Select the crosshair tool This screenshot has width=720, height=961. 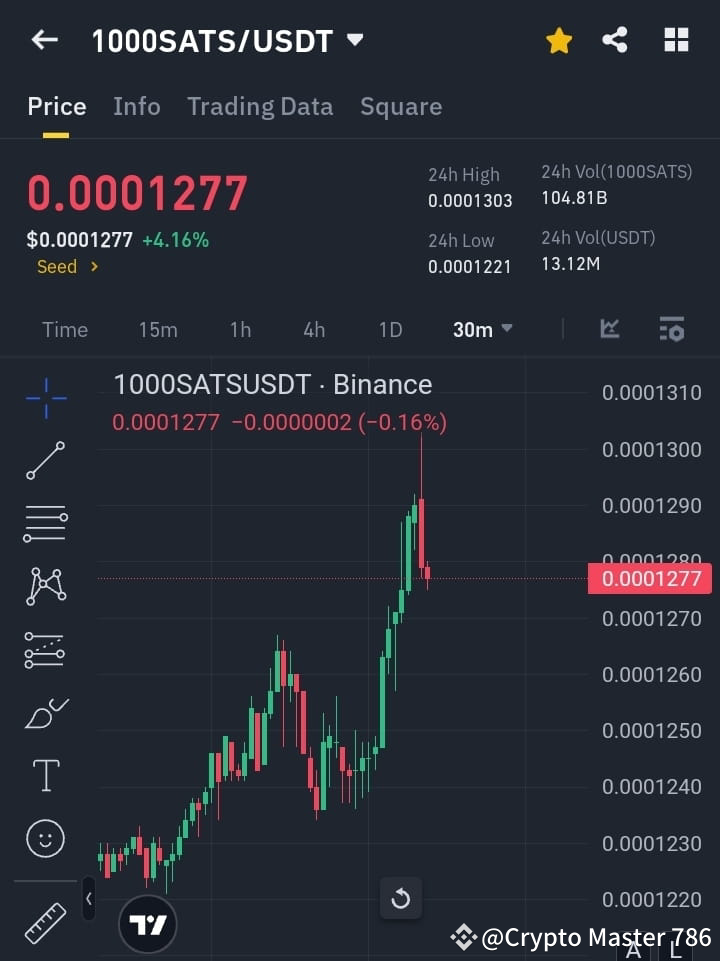pos(45,399)
